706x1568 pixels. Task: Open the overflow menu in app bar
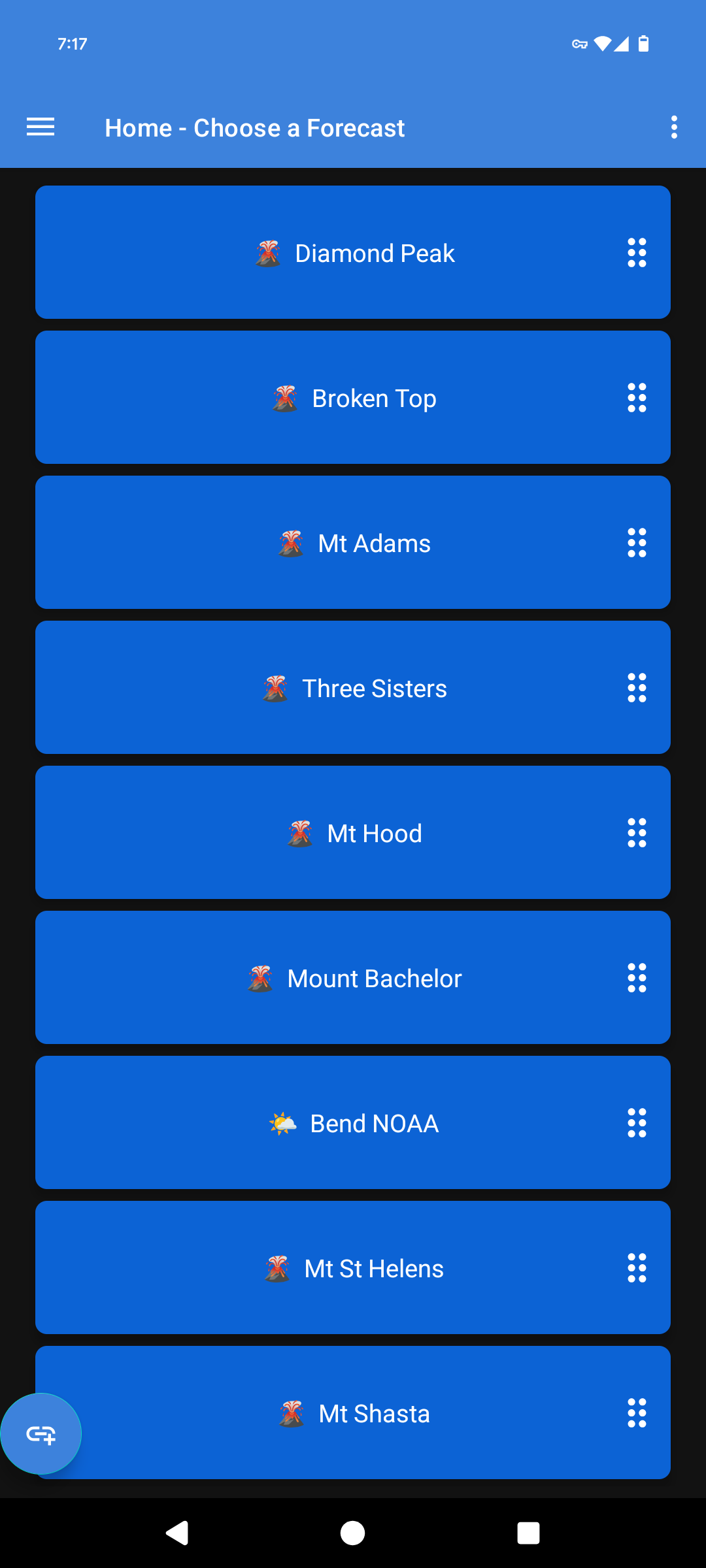(674, 127)
